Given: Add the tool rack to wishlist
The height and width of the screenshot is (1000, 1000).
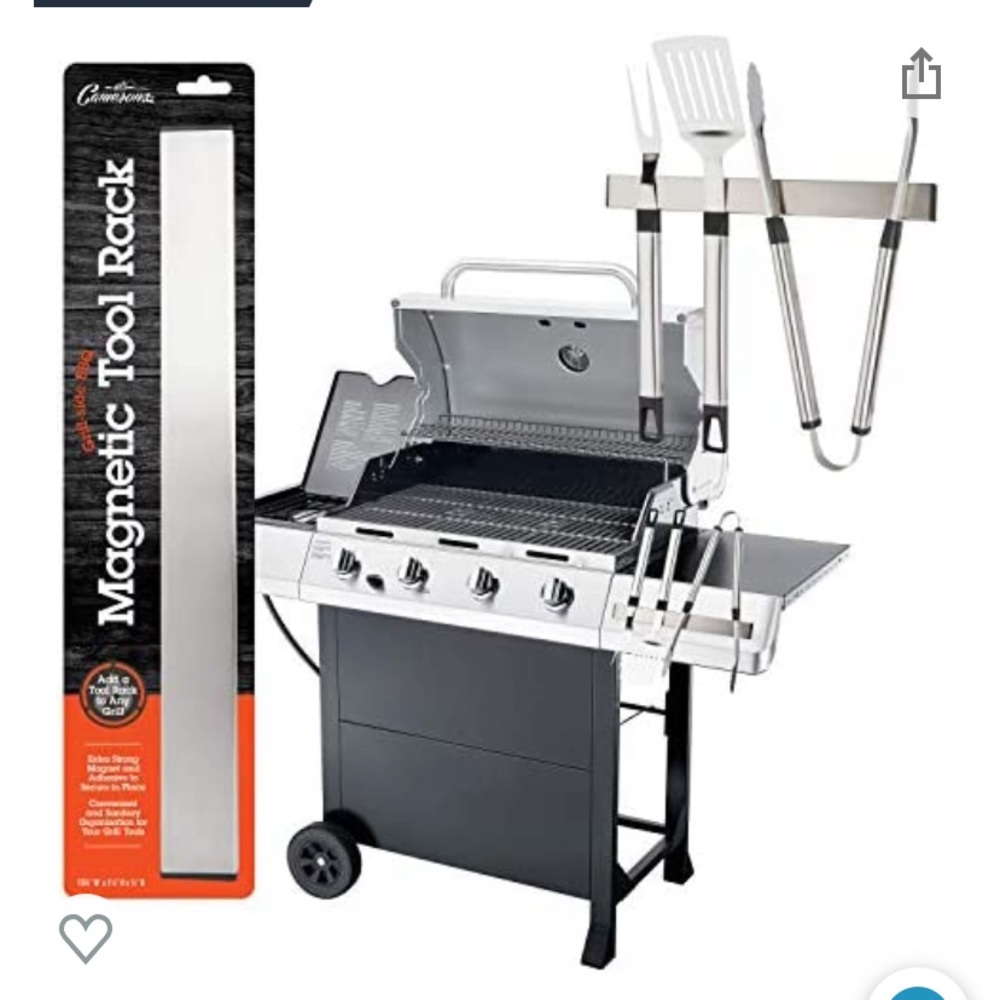Looking at the screenshot, I should 86,937.
